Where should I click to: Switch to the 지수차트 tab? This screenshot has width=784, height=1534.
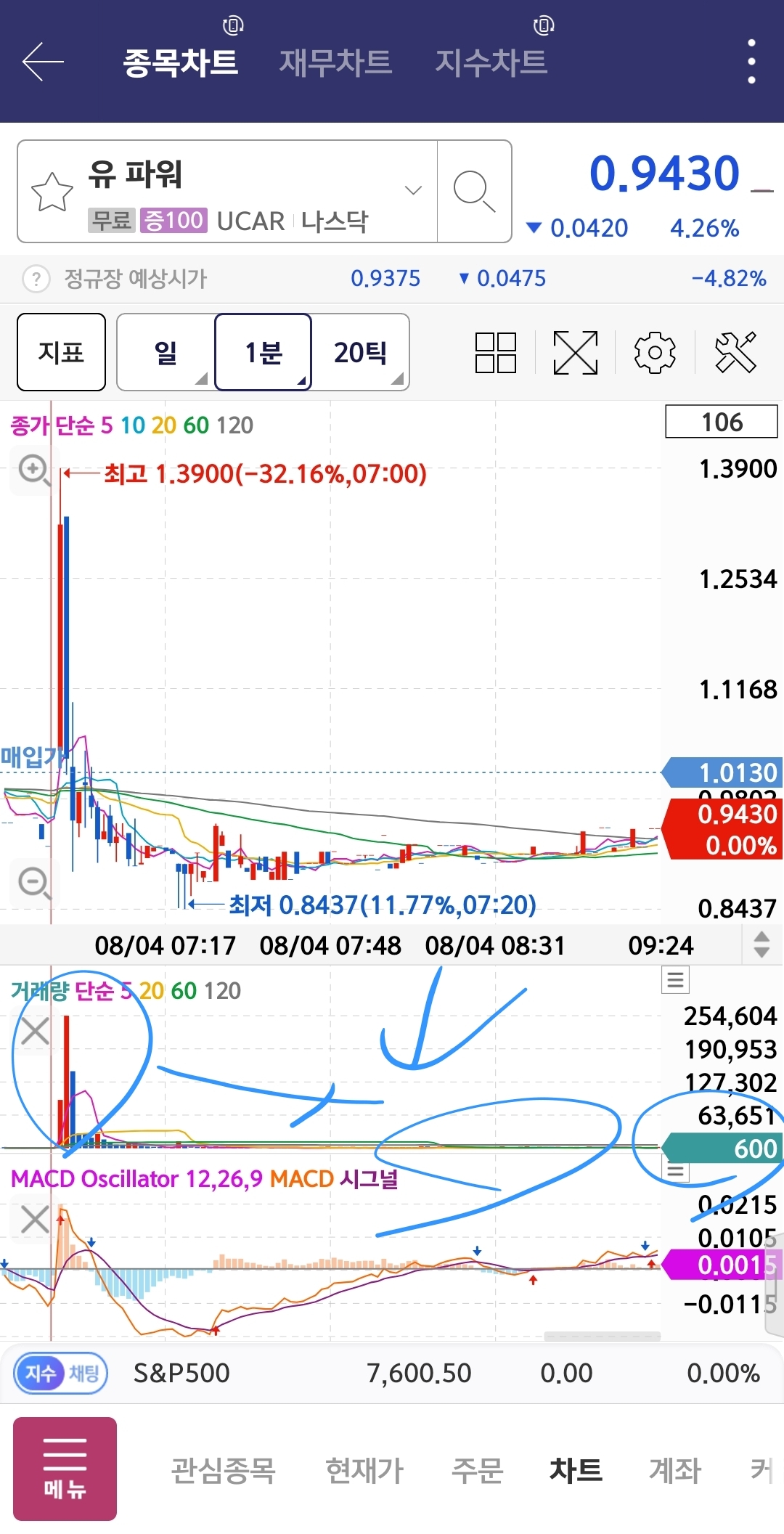(x=491, y=62)
